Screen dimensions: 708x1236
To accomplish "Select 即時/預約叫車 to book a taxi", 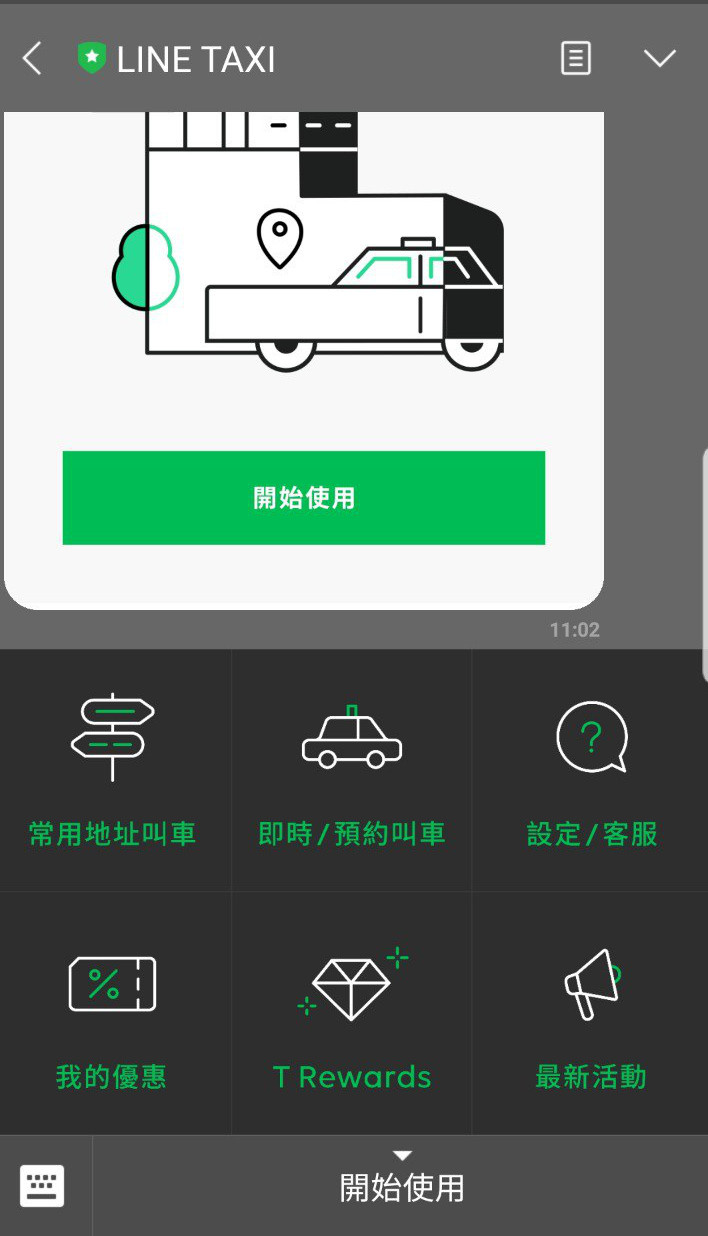I will (x=351, y=770).
